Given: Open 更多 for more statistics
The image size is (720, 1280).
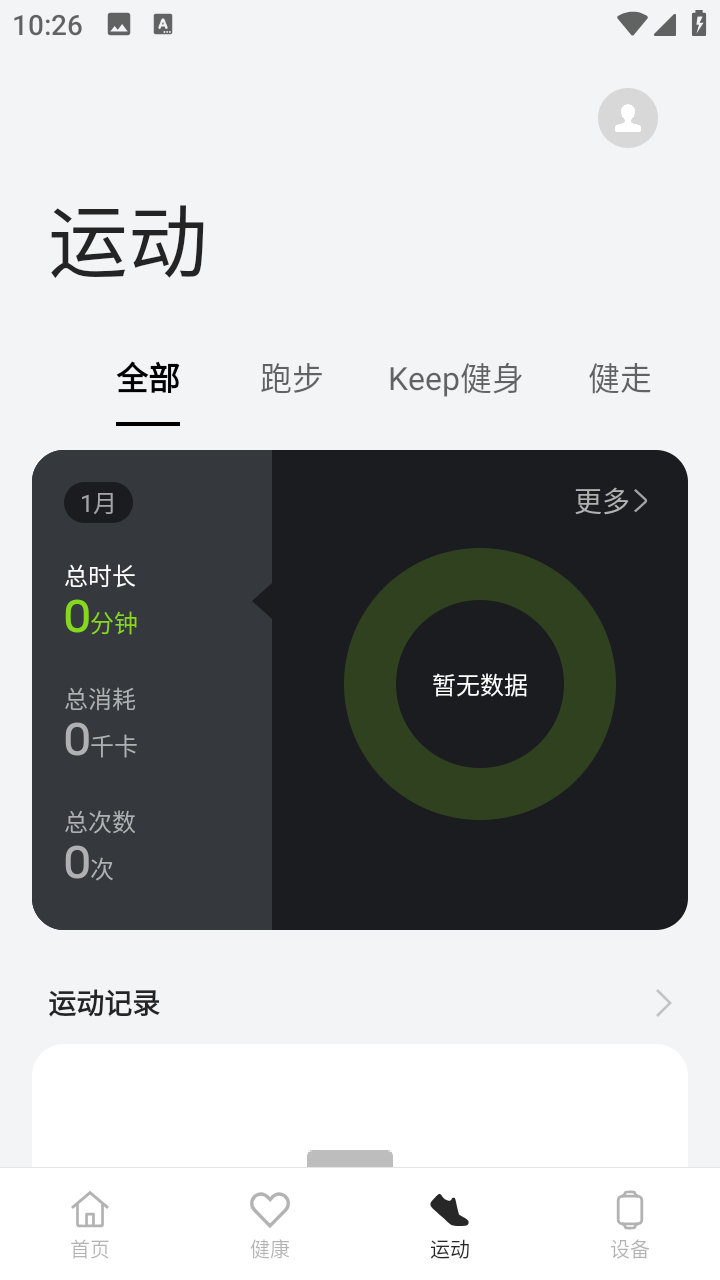Looking at the screenshot, I should pos(611,501).
